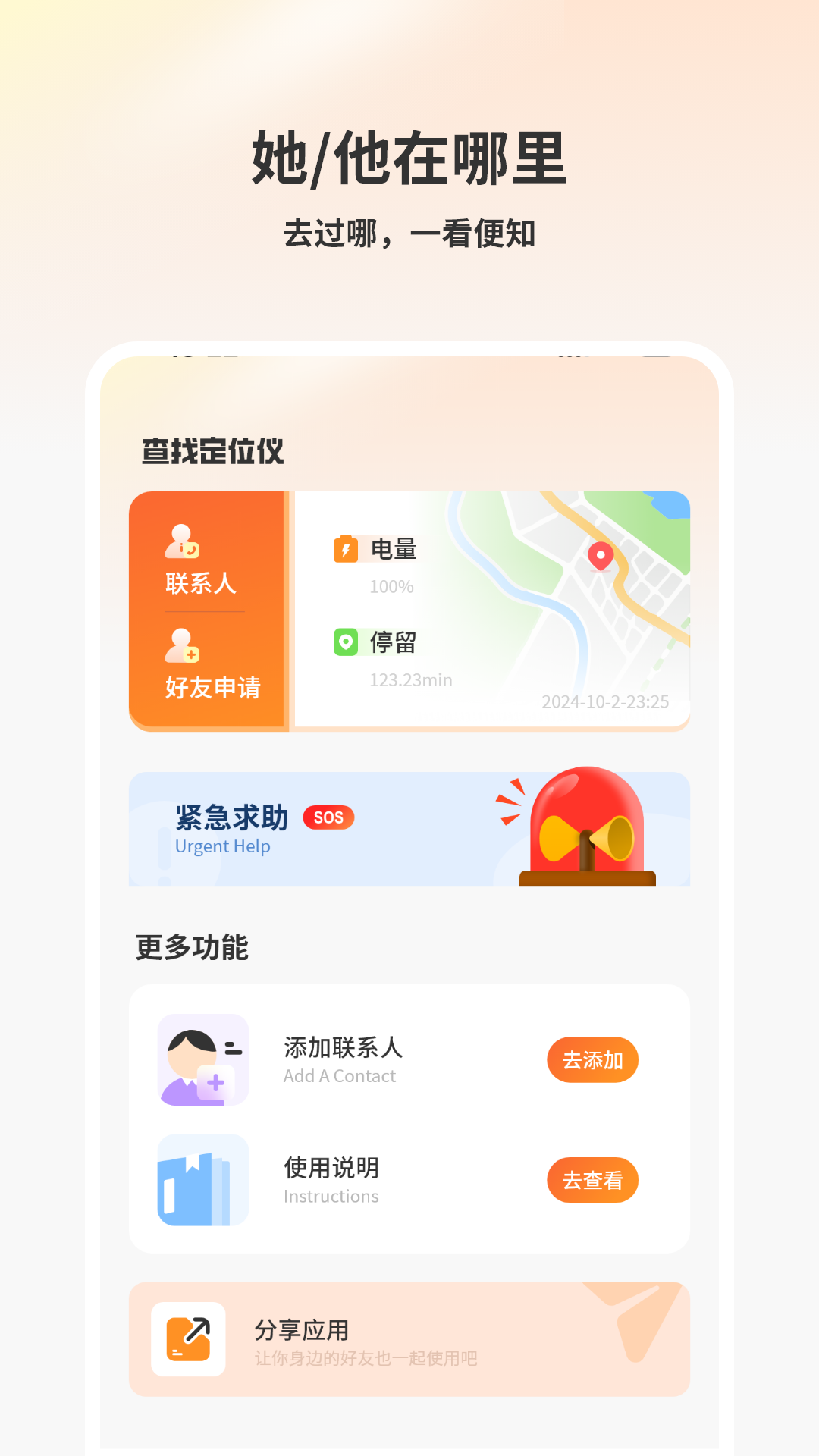Click the SOS badge next to 紧急求助
Image resolution: width=819 pixels, height=1456 pixels.
328,817
